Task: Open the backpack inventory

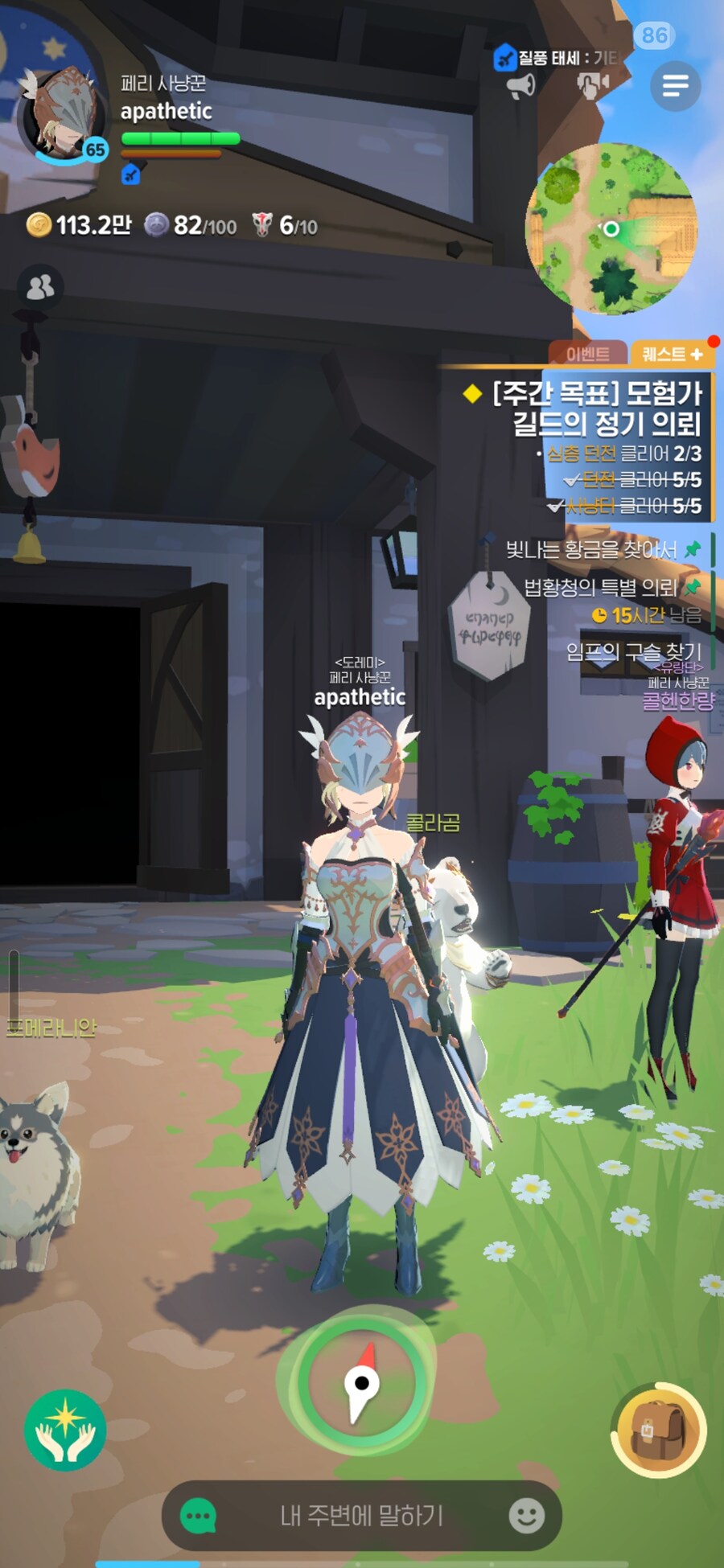Action: click(x=658, y=1431)
